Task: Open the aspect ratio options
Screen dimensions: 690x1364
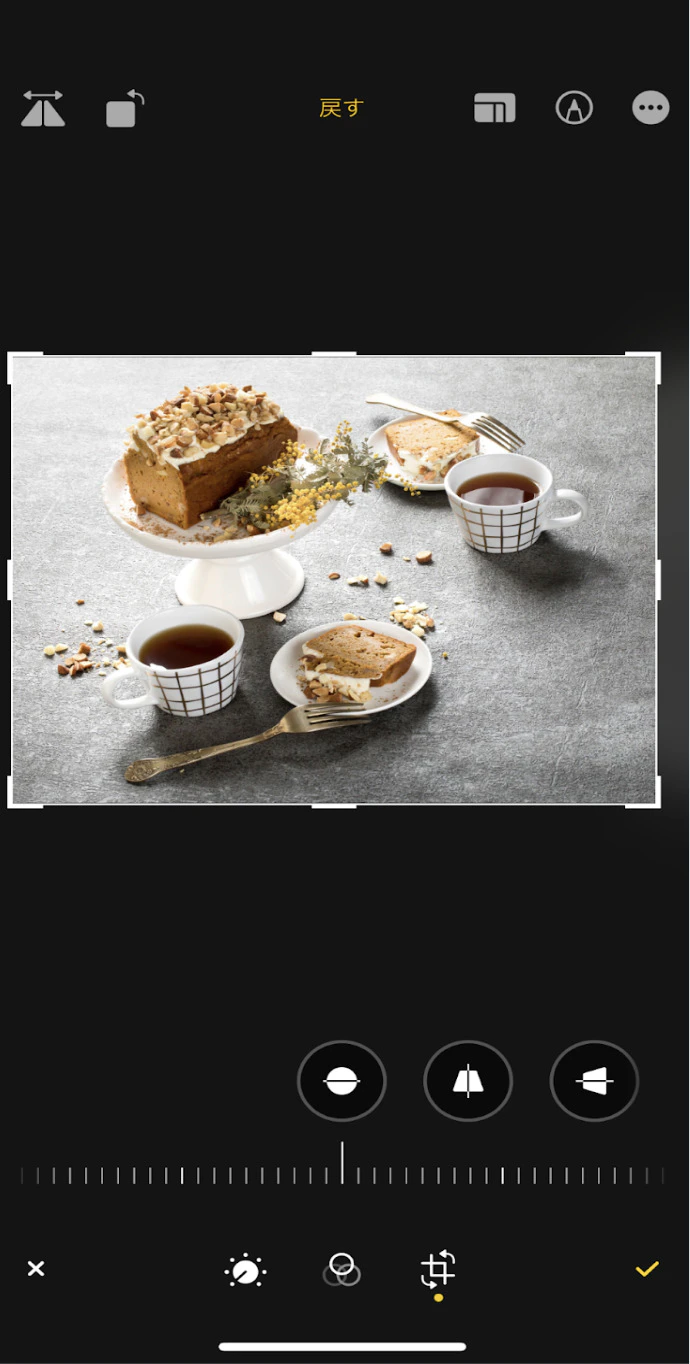Action: 494,108
